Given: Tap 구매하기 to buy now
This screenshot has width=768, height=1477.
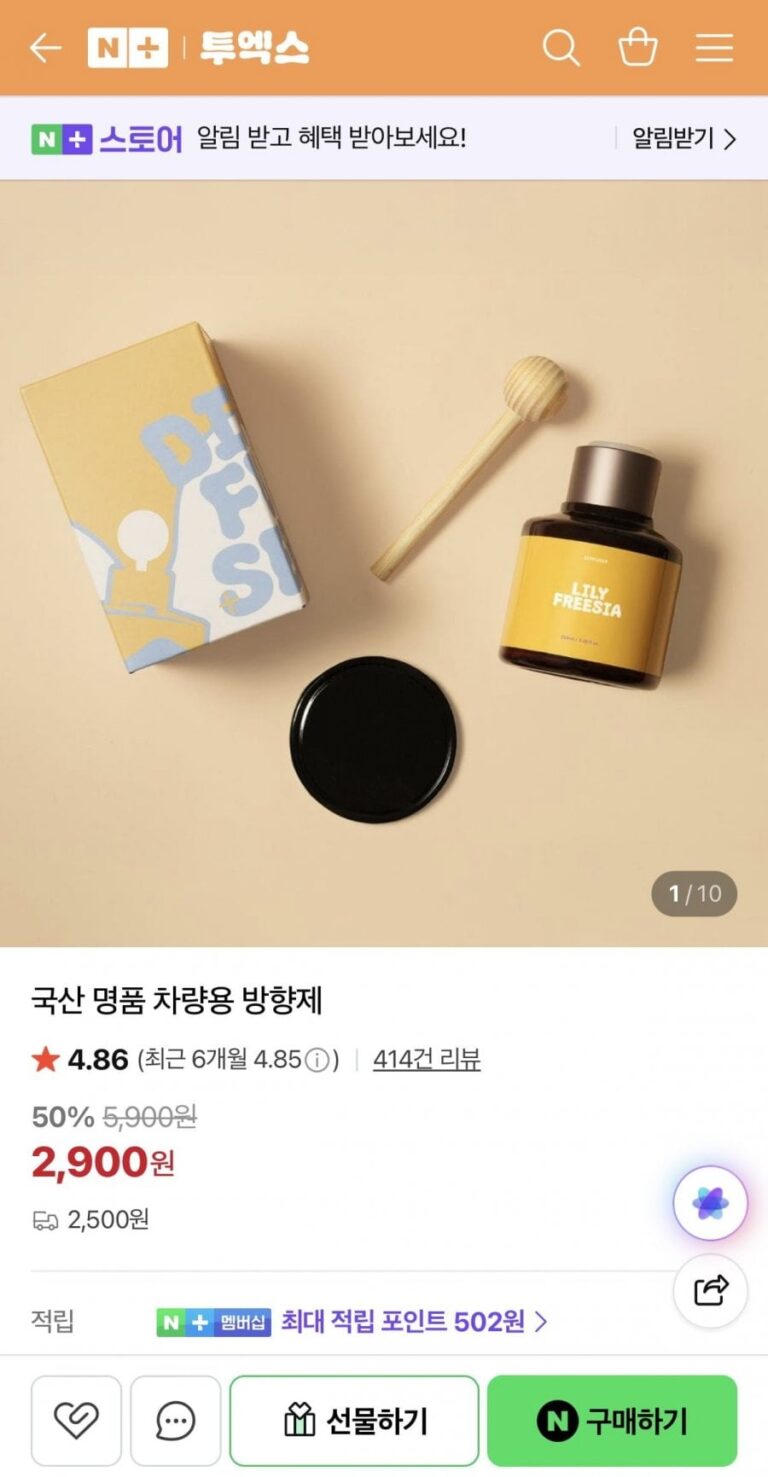Looking at the screenshot, I should (612, 1421).
